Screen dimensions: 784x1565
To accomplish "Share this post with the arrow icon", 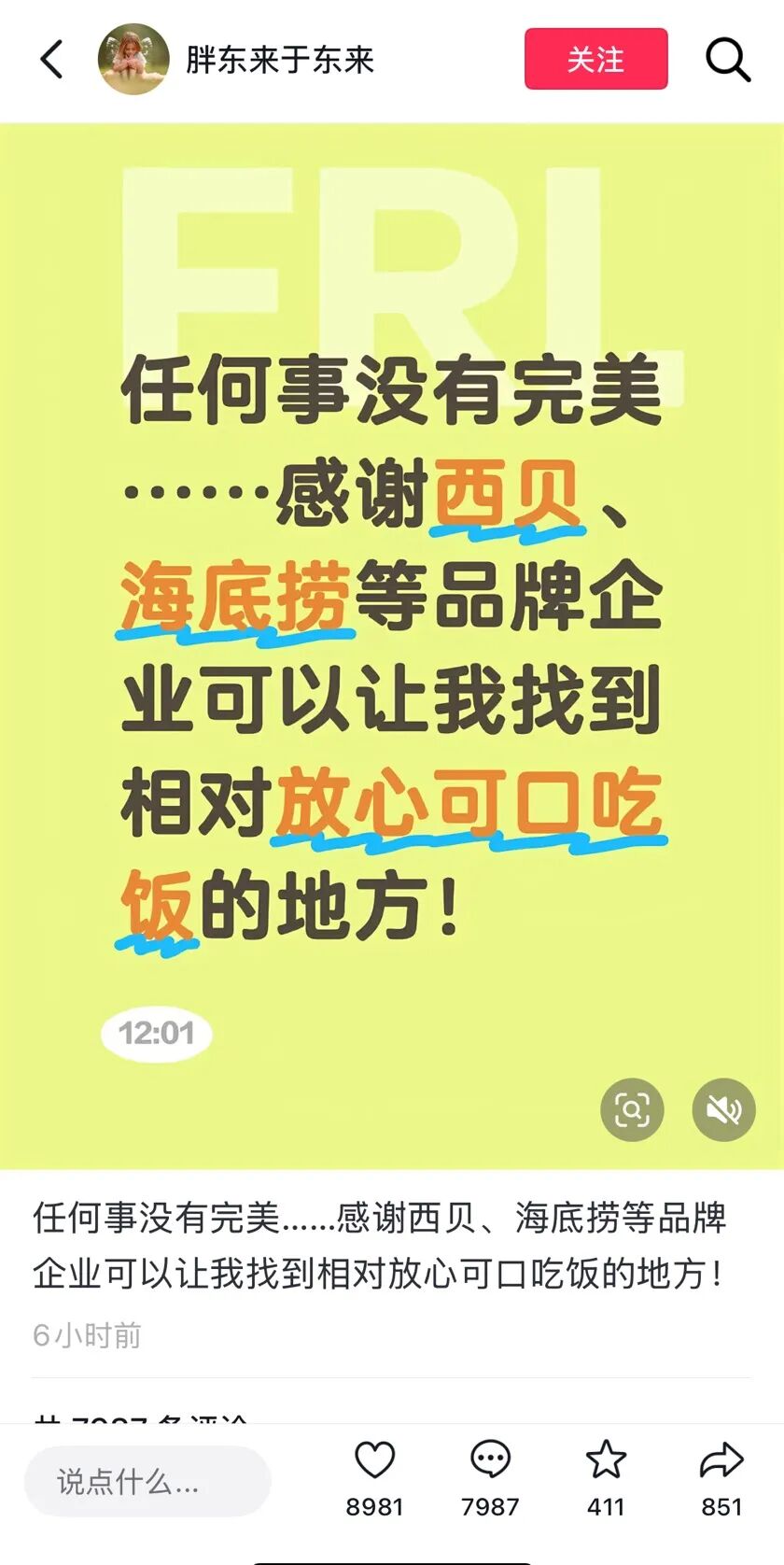I will [721, 1460].
